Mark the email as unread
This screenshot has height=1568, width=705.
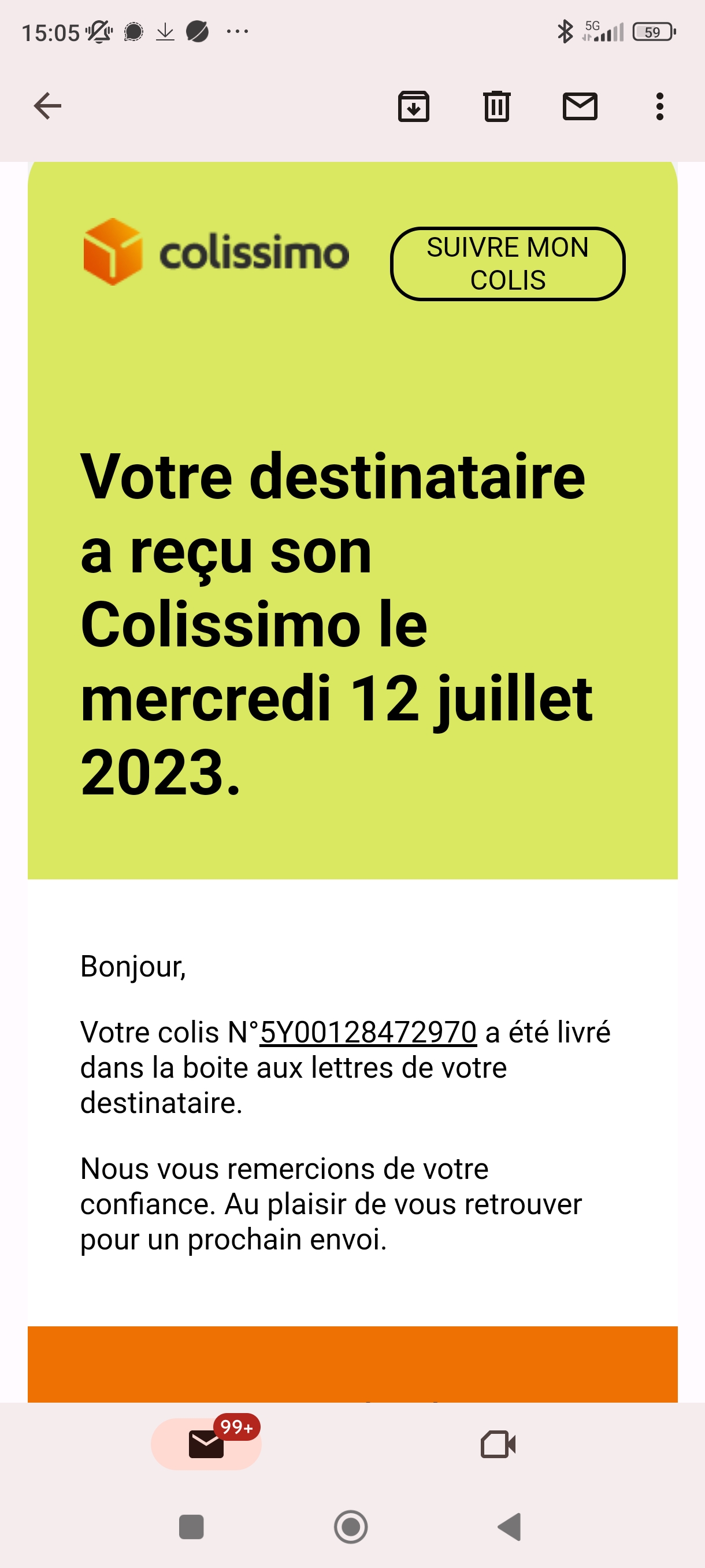coord(580,106)
